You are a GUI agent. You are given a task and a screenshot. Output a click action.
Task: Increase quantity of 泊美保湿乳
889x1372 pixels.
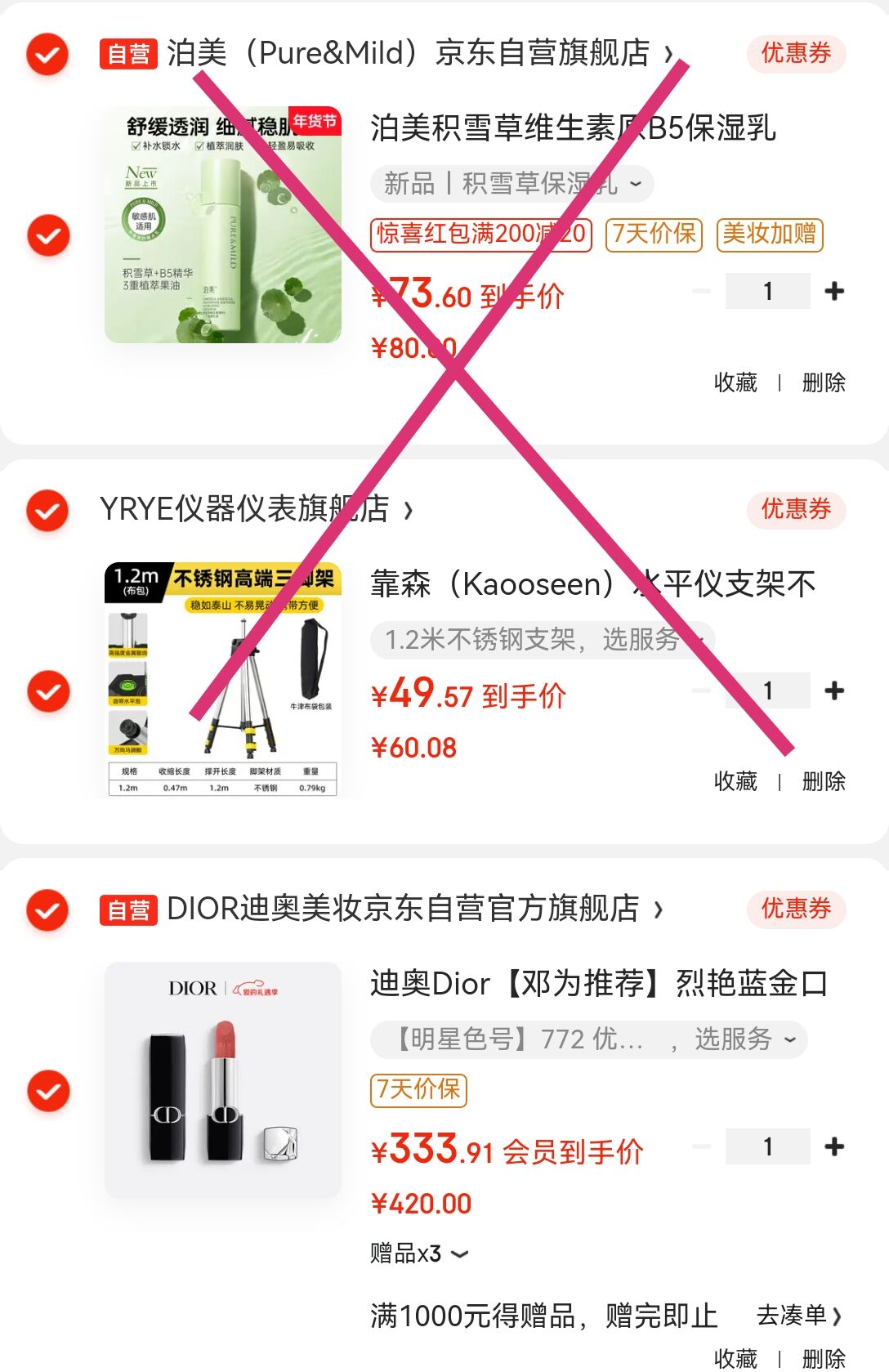834,292
